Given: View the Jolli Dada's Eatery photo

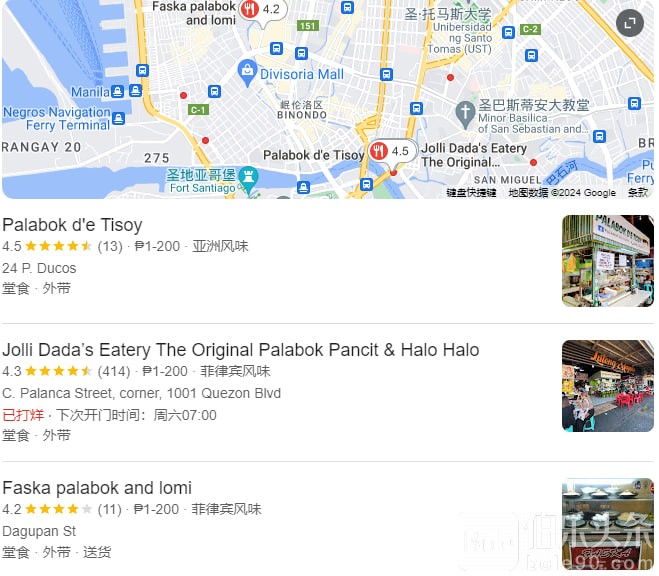Looking at the screenshot, I should [x=607, y=385].
